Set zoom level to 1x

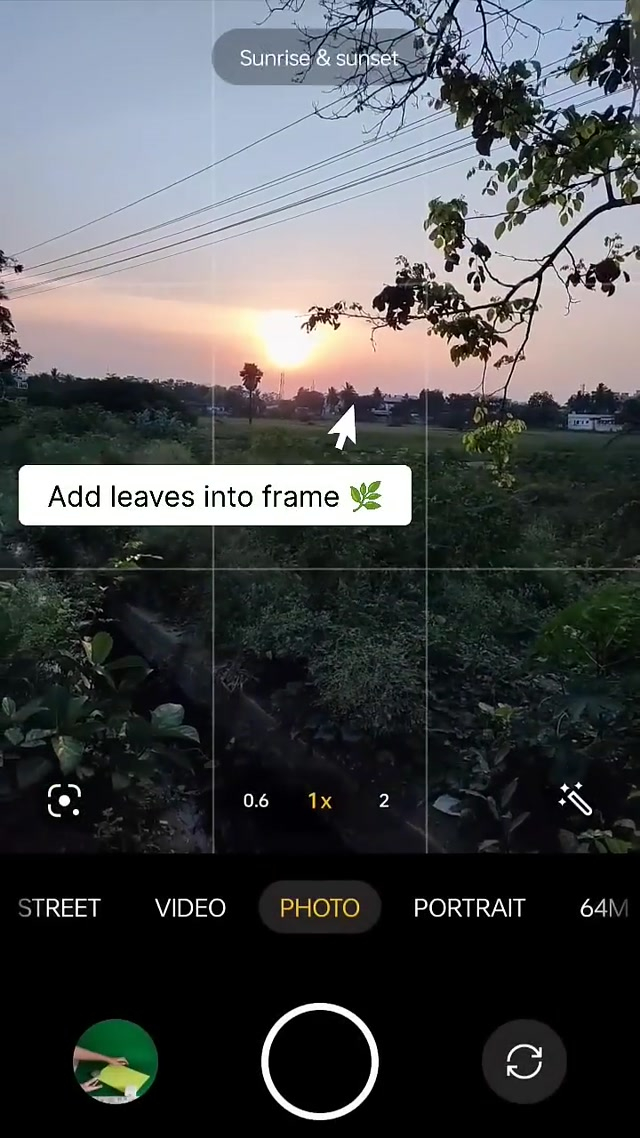click(x=320, y=800)
